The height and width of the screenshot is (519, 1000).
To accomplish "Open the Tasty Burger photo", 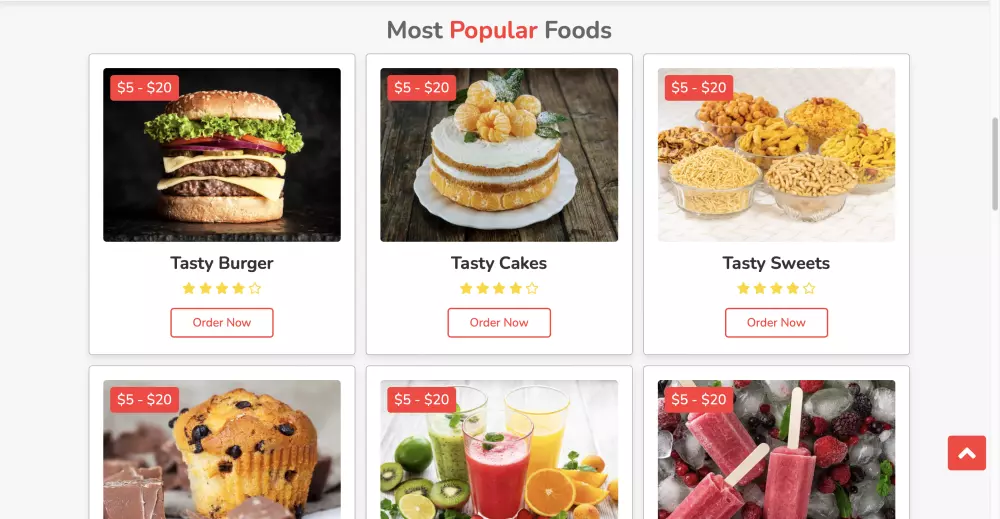I will click(222, 155).
